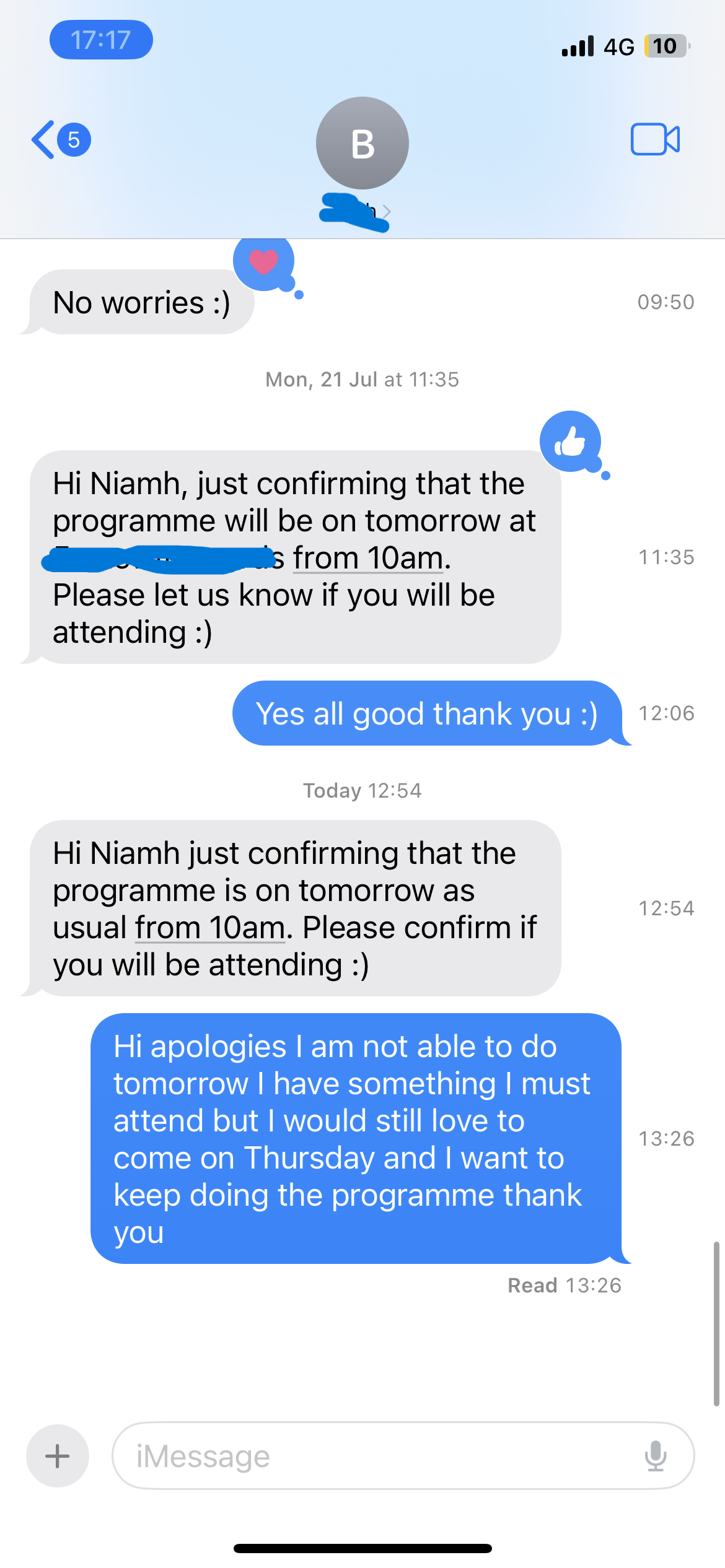Viewport: 725px width, 1568px height.
Task: Open contact details via the B avatar
Action: click(x=362, y=144)
